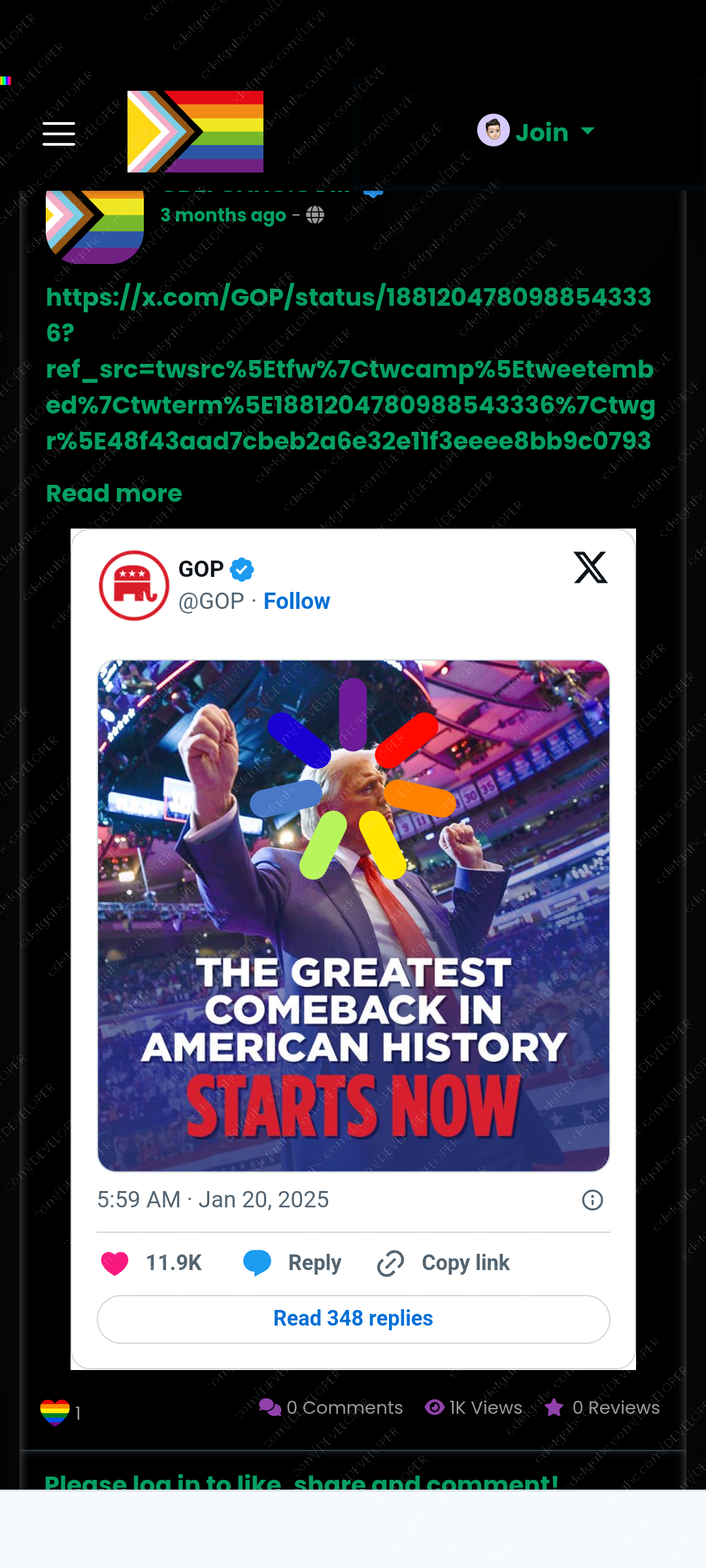Open 0 Reviews
Viewport: 706px width, 1568px height.
tap(603, 1407)
